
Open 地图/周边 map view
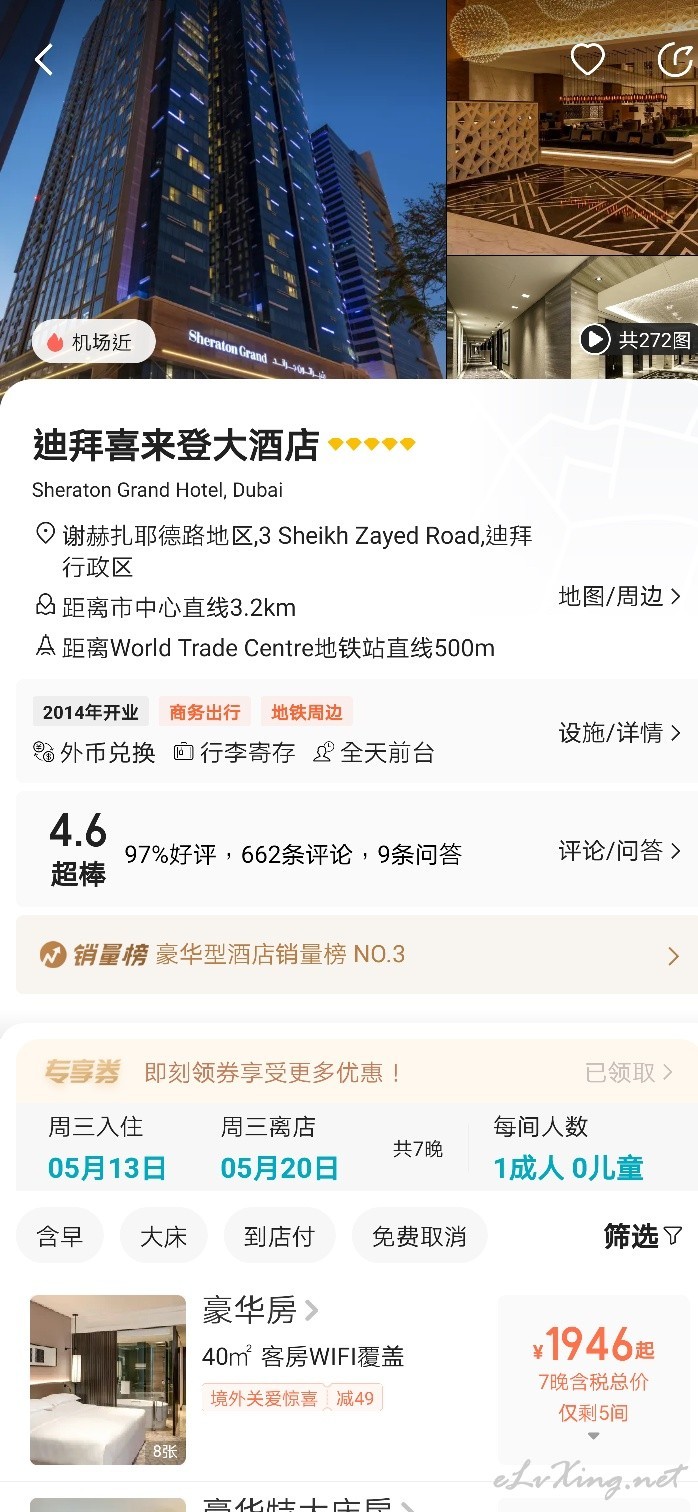tap(619, 597)
